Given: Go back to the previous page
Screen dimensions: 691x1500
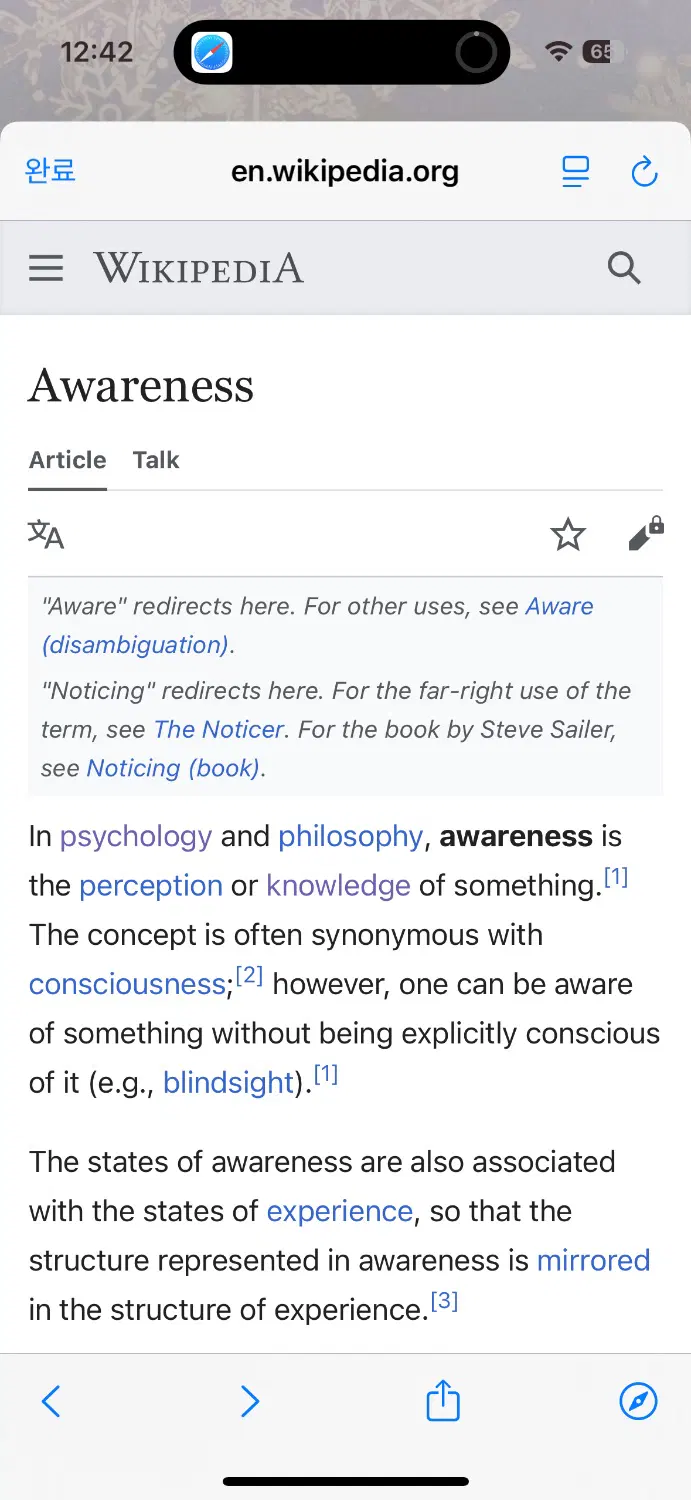Looking at the screenshot, I should (x=51, y=1402).
